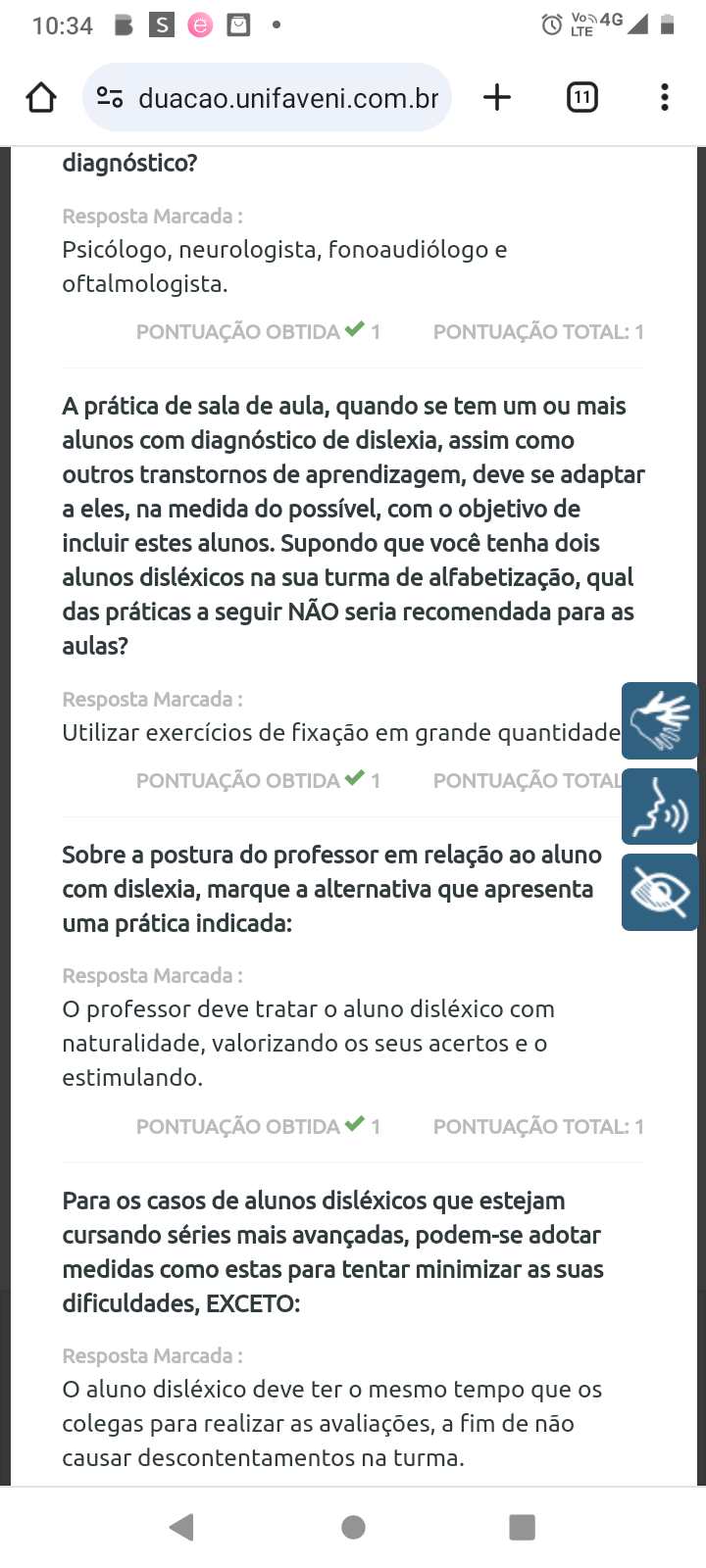Go back with the system back button
706x1568 pixels.
(181, 1527)
